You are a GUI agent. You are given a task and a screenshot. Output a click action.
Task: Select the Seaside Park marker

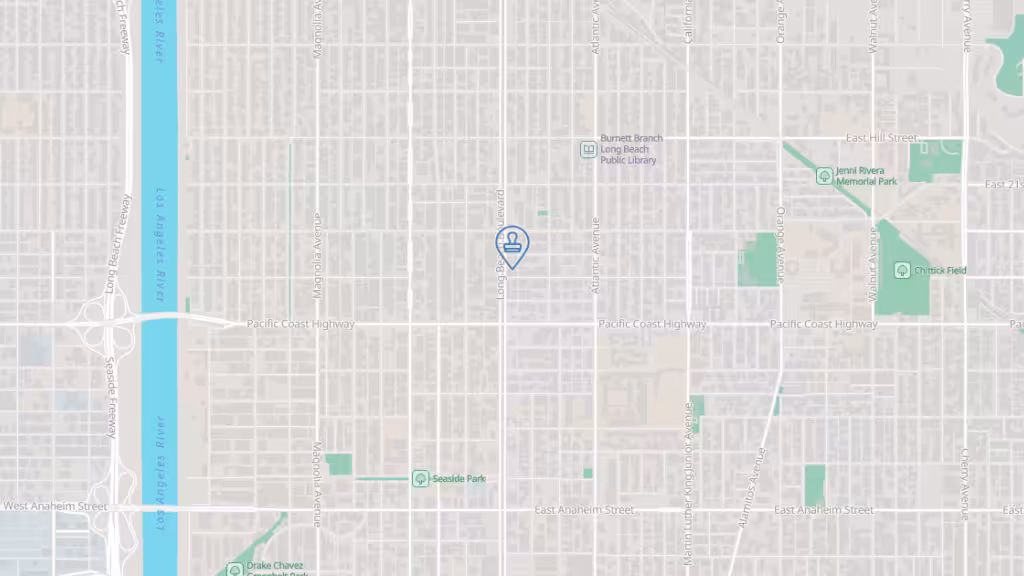coord(421,479)
